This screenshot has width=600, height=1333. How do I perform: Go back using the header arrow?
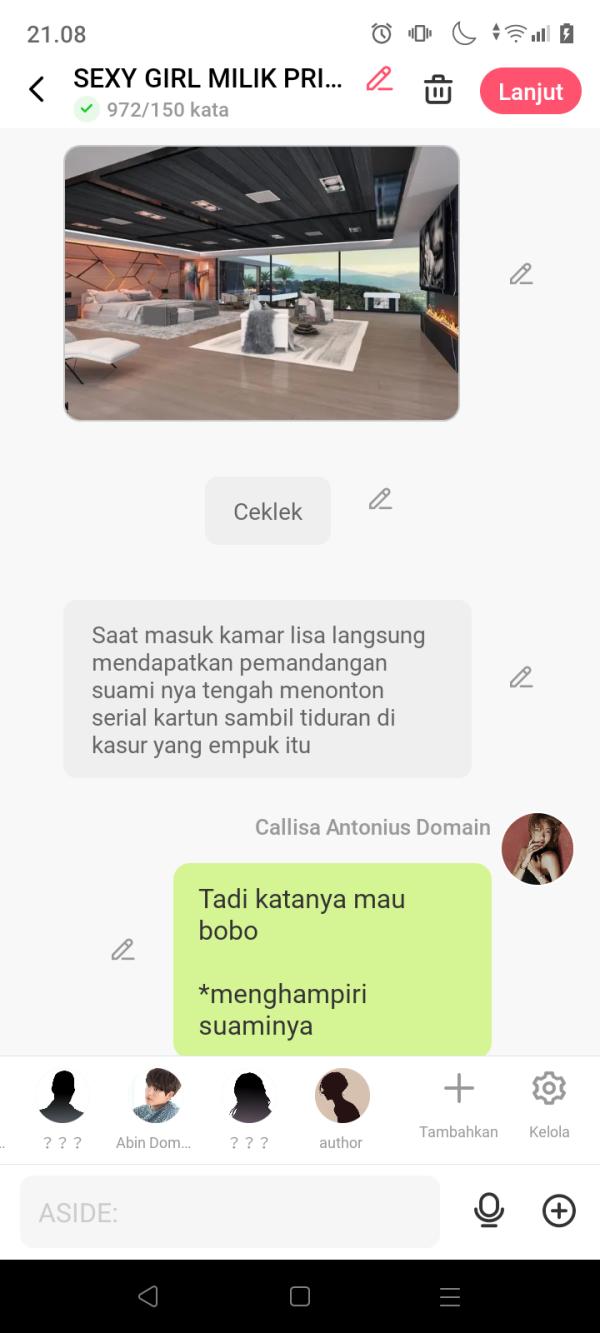(37, 90)
